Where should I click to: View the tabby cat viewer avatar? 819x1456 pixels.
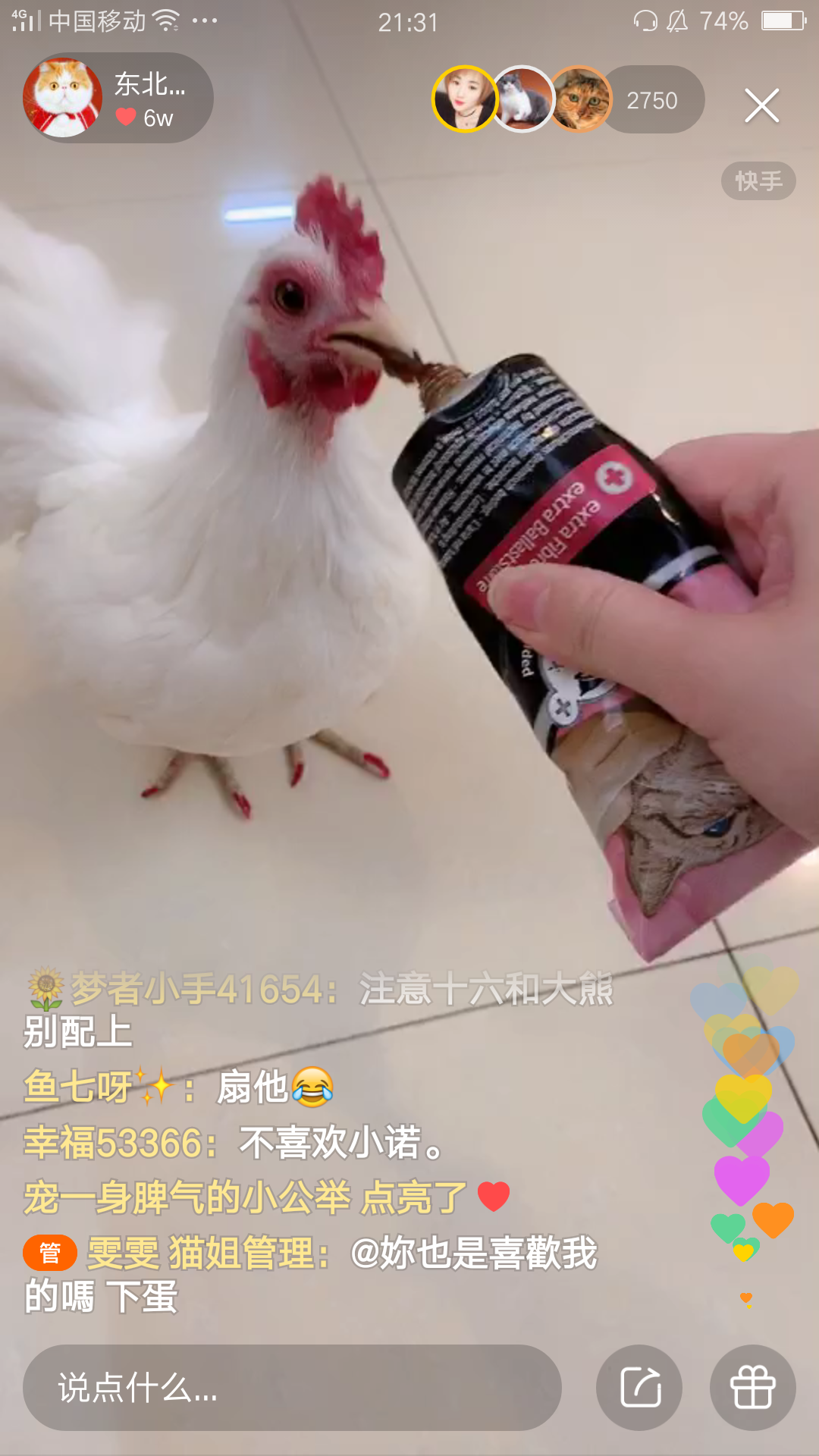[x=579, y=99]
